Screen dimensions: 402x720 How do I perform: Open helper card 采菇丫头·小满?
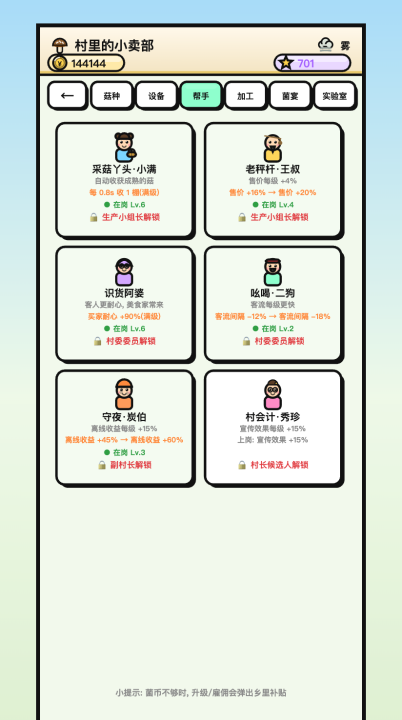(x=125, y=180)
